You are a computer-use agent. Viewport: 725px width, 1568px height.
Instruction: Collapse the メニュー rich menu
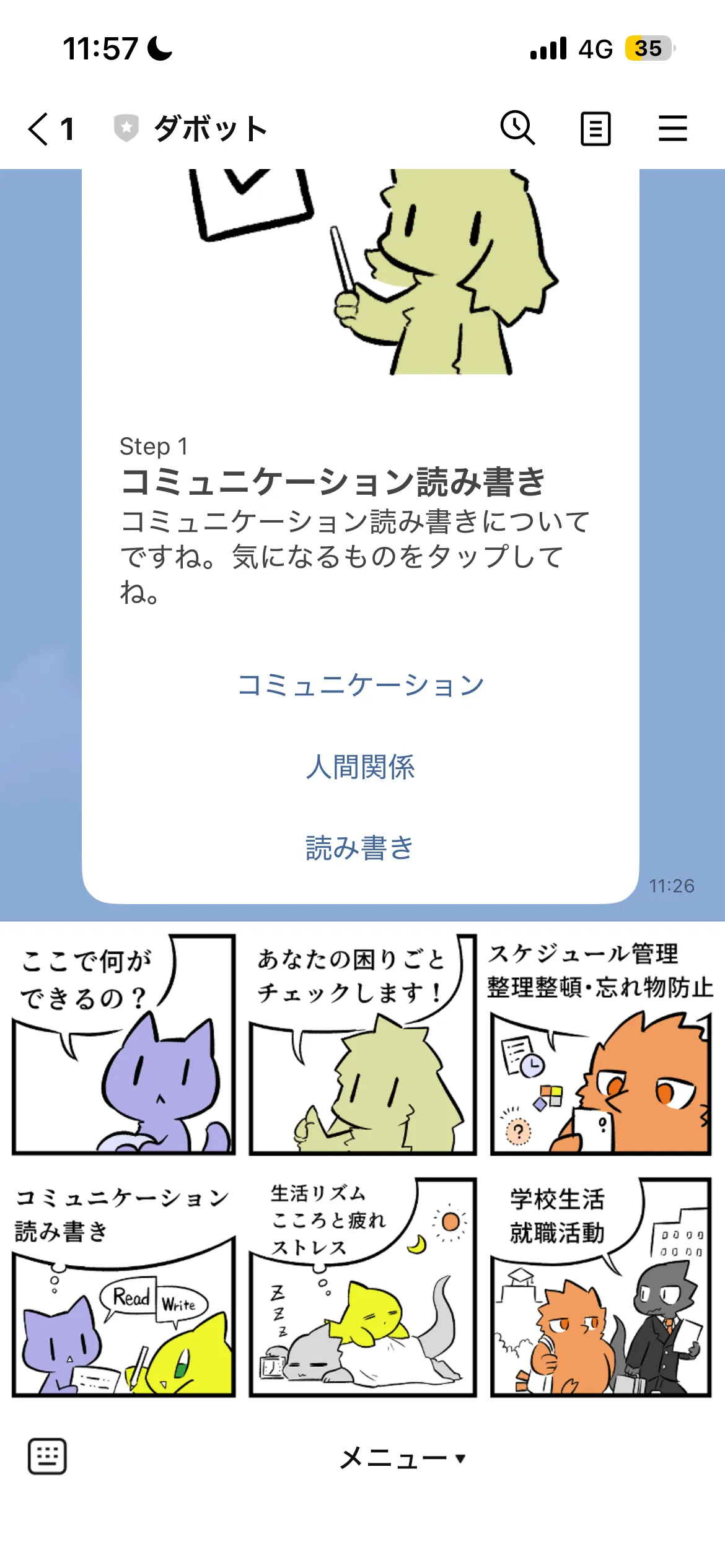(x=402, y=1458)
